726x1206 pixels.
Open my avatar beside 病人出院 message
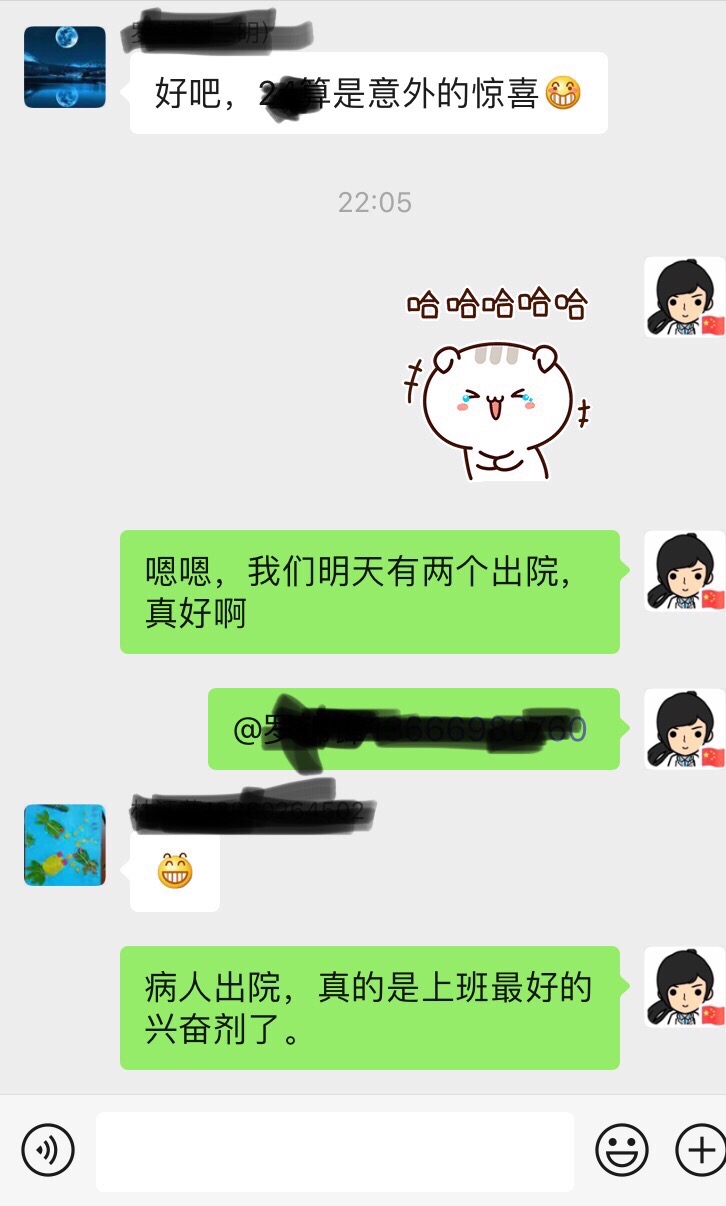[684, 987]
